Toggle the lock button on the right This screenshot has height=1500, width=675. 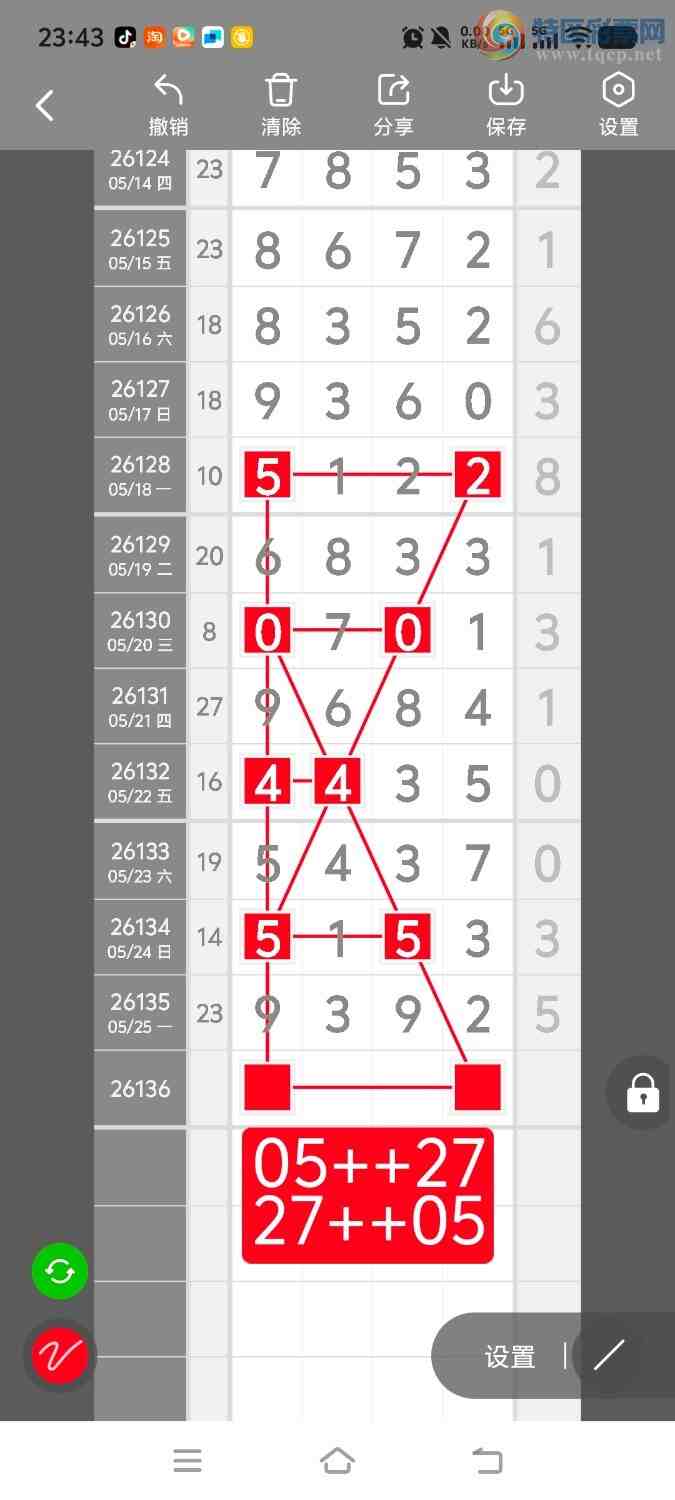click(642, 1093)
